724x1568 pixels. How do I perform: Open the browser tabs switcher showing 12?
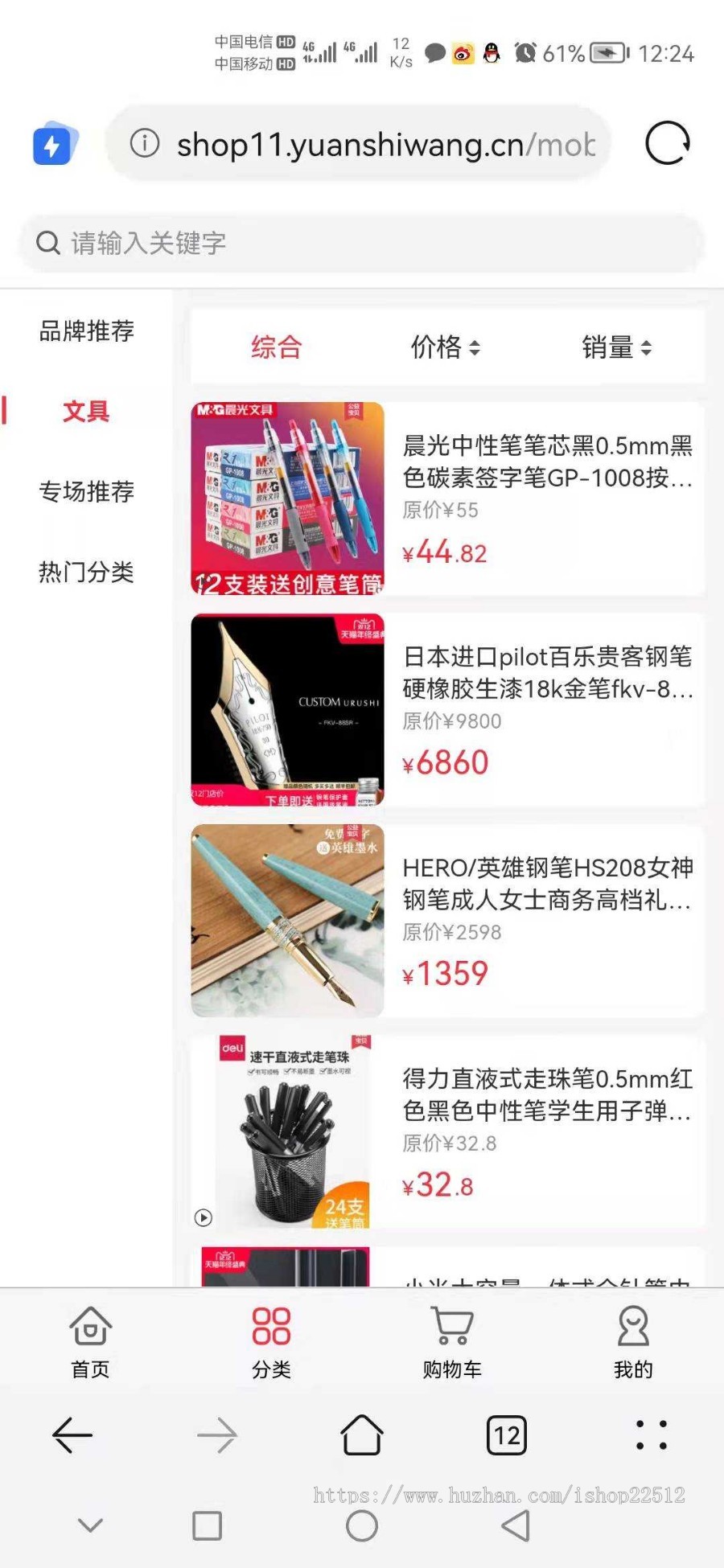pos(507,1435)
